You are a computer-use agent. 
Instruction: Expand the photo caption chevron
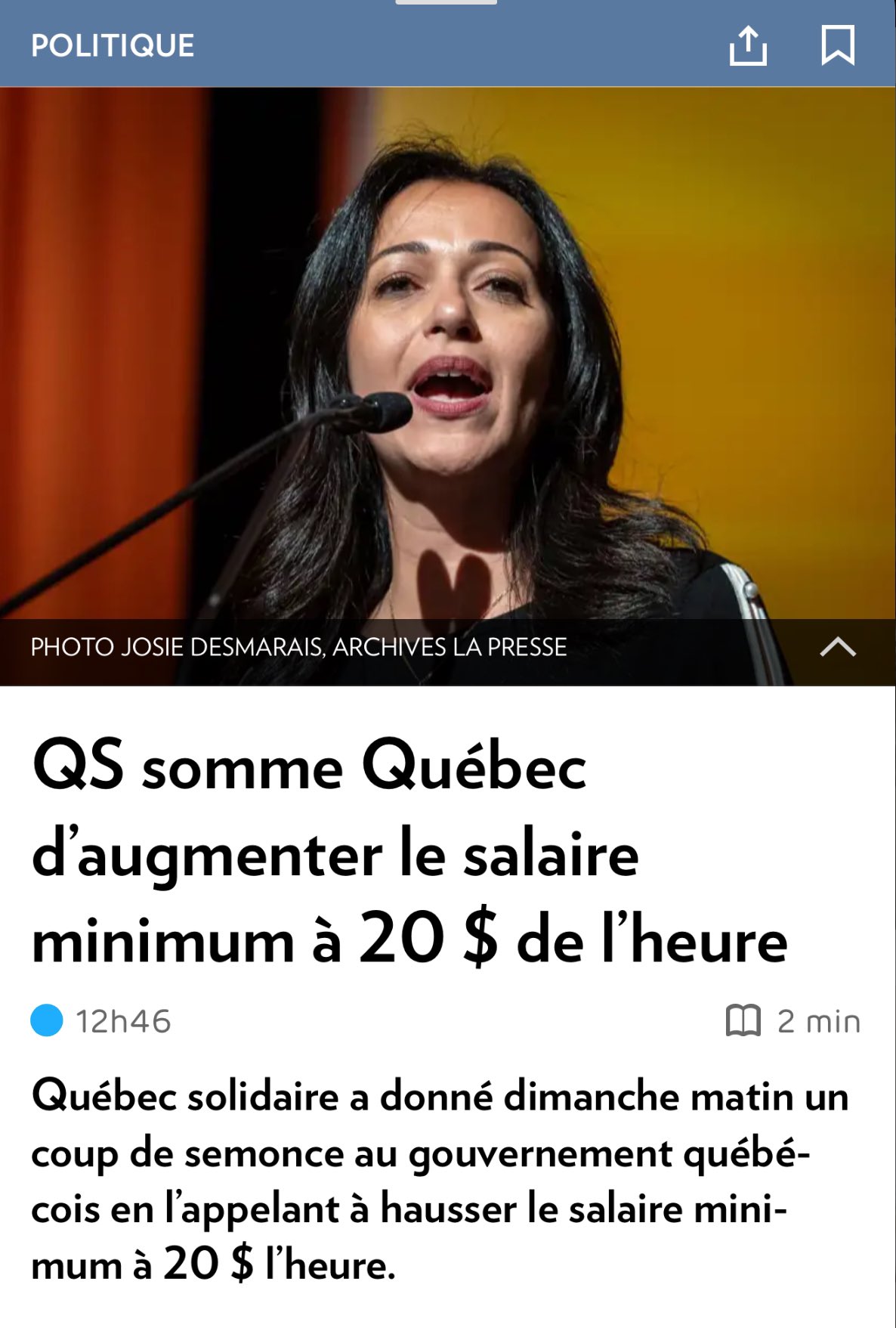point(838,647)
